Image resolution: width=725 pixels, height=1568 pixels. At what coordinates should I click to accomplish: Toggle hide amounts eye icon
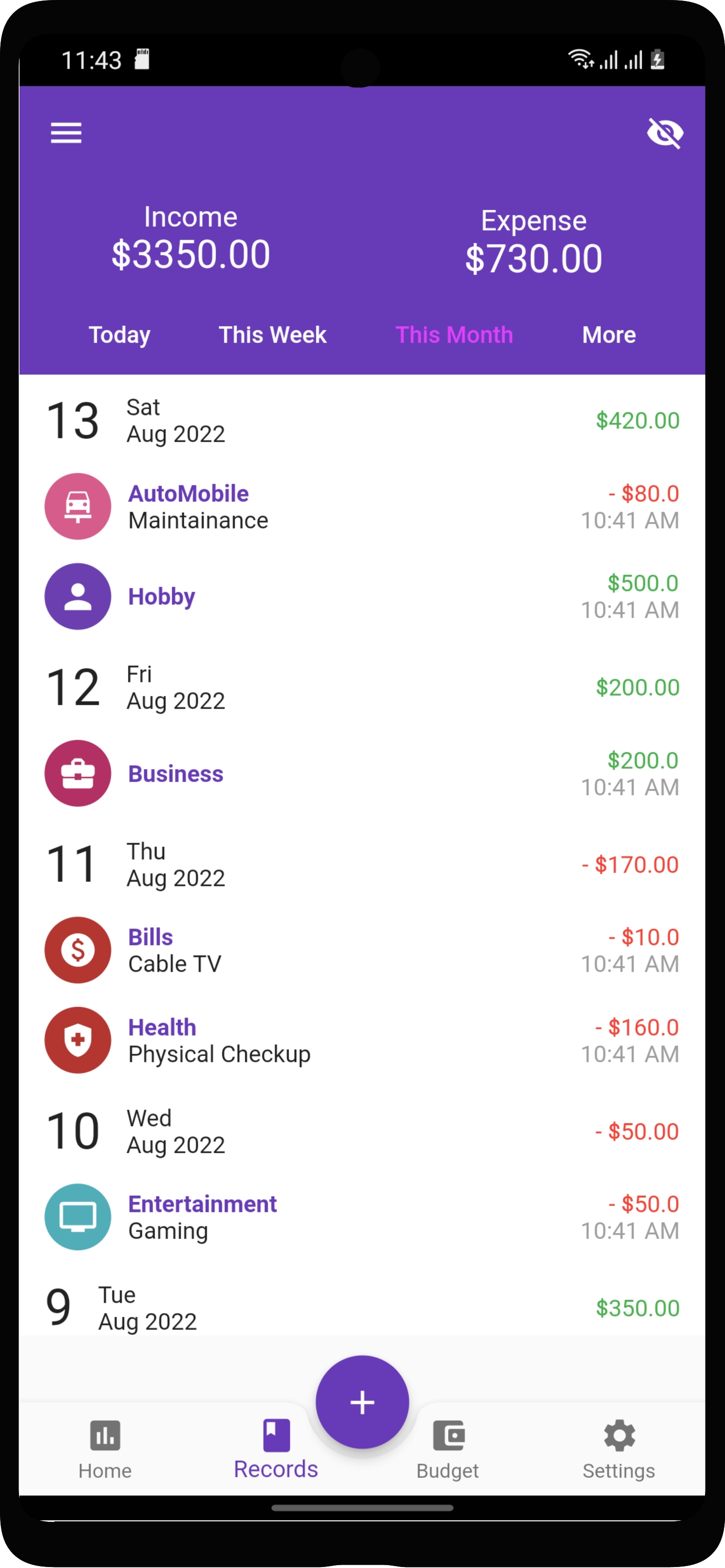[665, 132]
